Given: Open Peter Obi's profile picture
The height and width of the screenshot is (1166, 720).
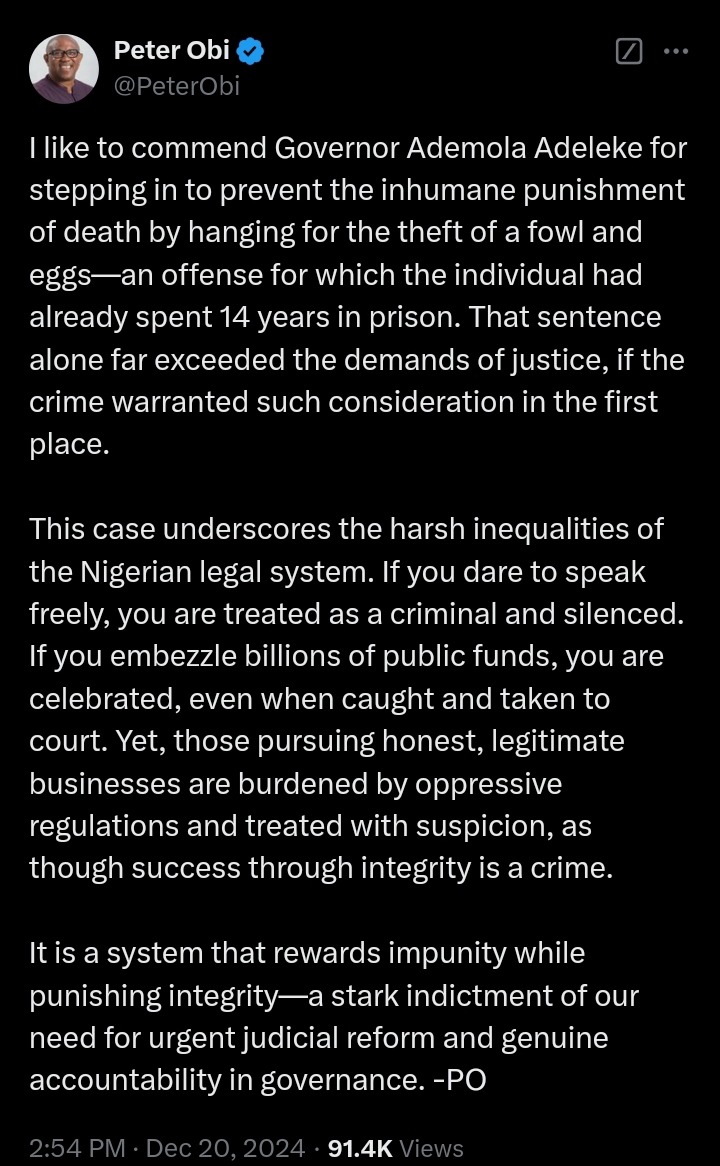Looking at the screenshot, I should tap(63, 69).
